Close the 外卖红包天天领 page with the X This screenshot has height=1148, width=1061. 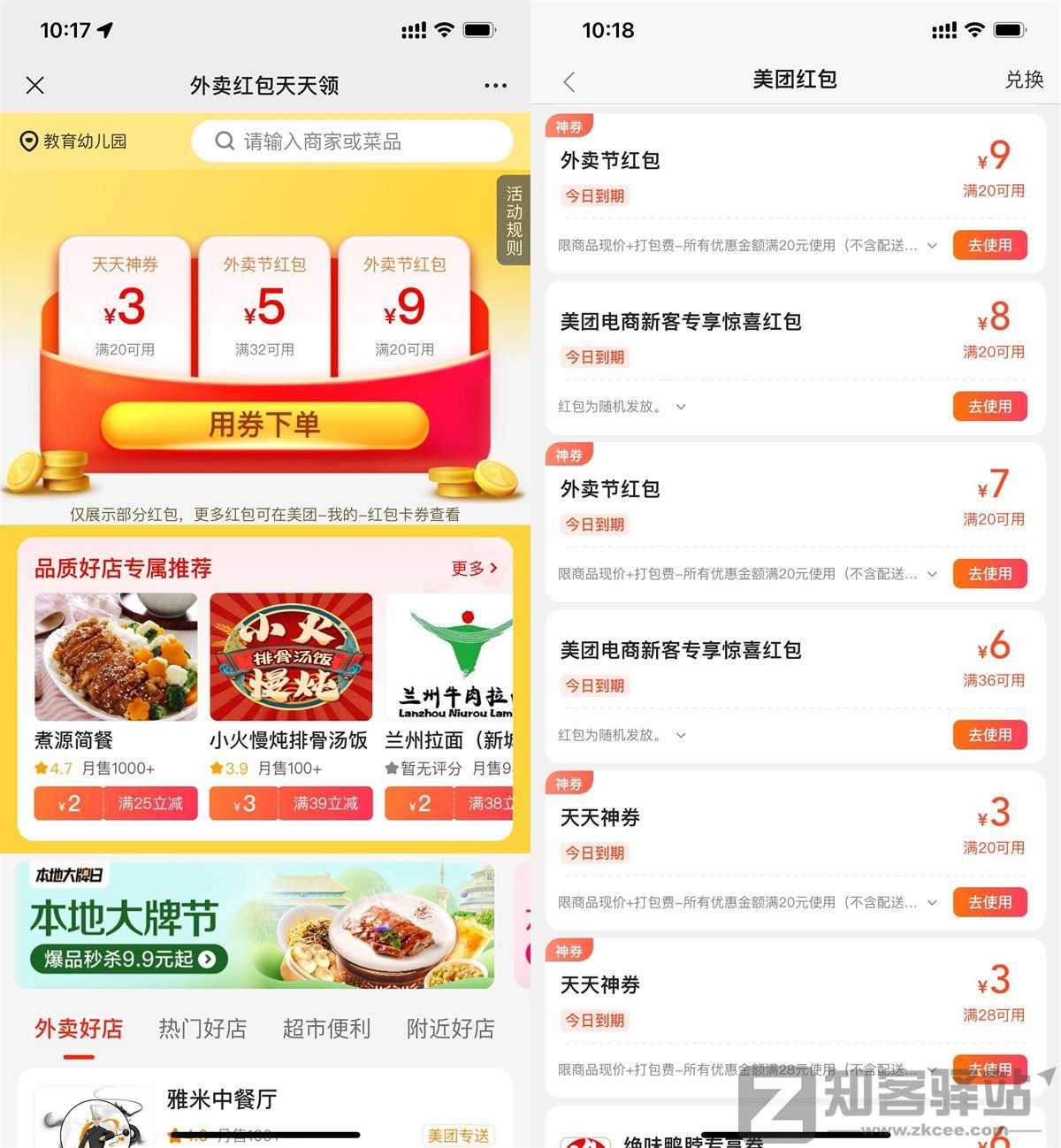(x=34, y=85)
